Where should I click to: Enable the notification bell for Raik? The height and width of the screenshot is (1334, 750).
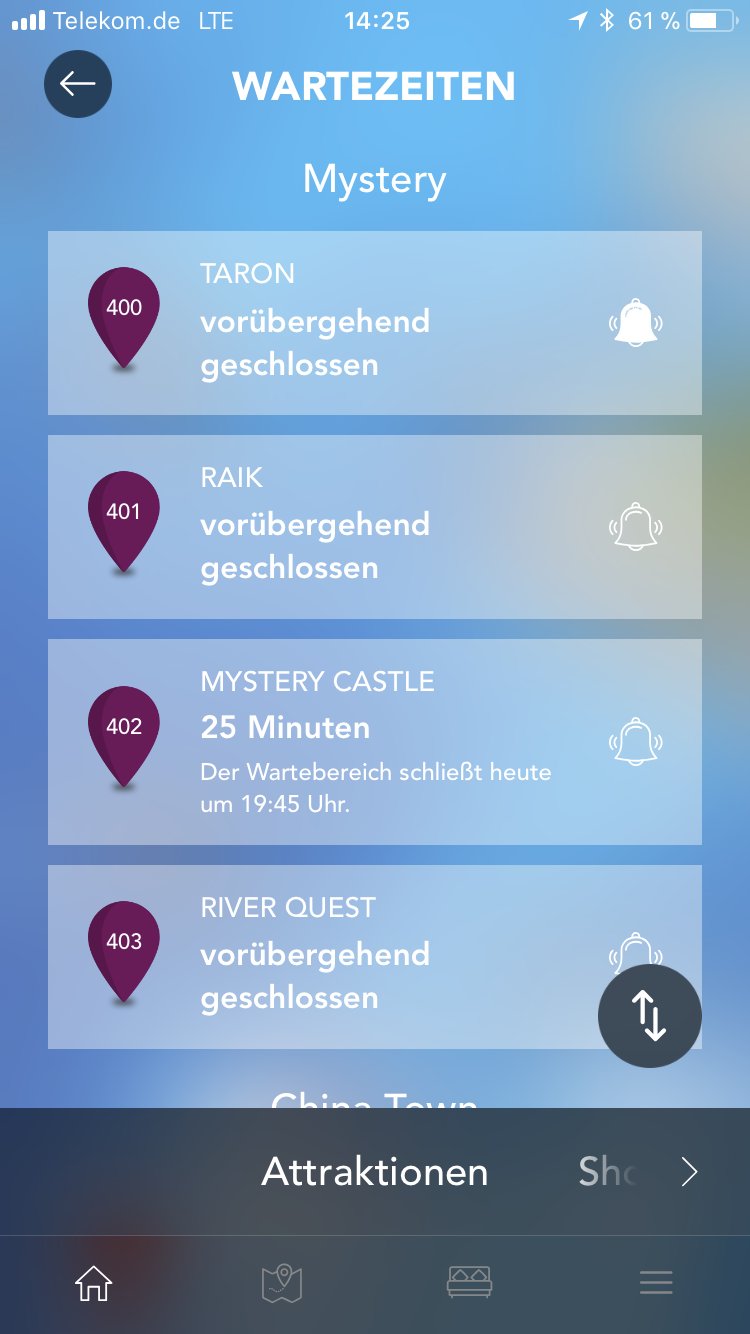[636, 526]
